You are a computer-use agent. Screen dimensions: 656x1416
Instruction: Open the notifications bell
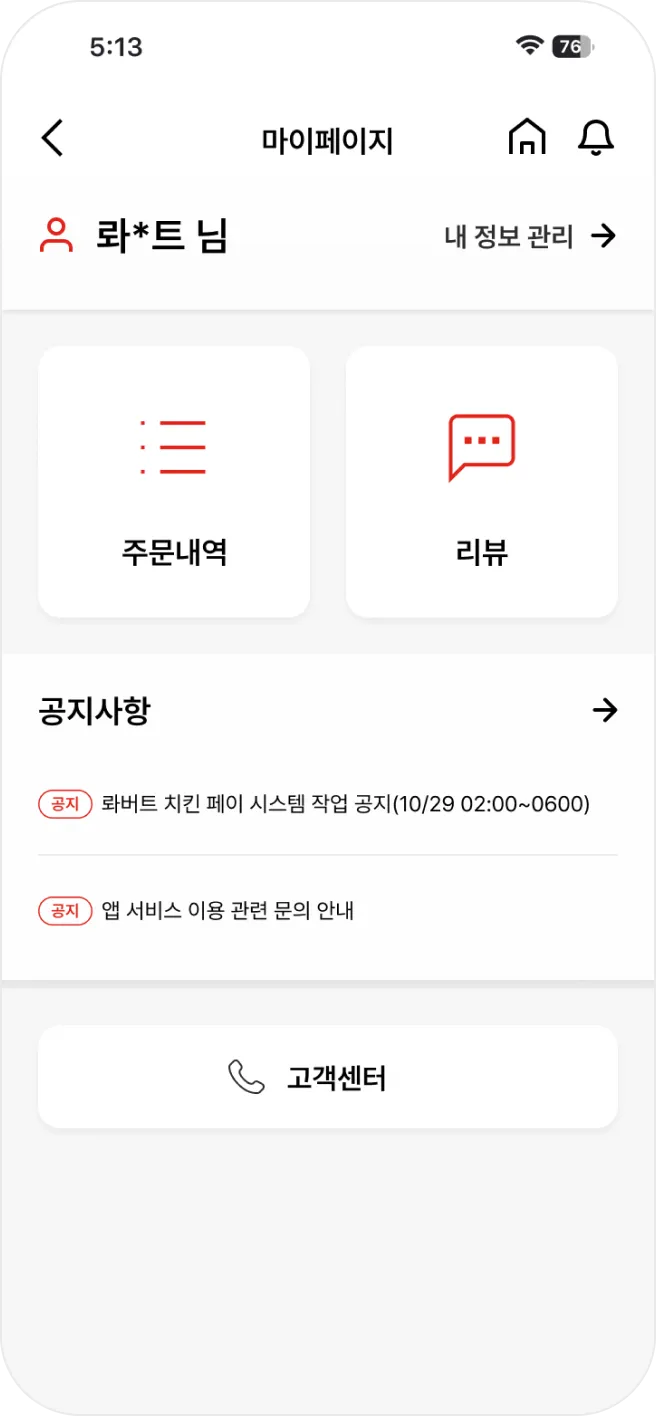pos(596,138)
